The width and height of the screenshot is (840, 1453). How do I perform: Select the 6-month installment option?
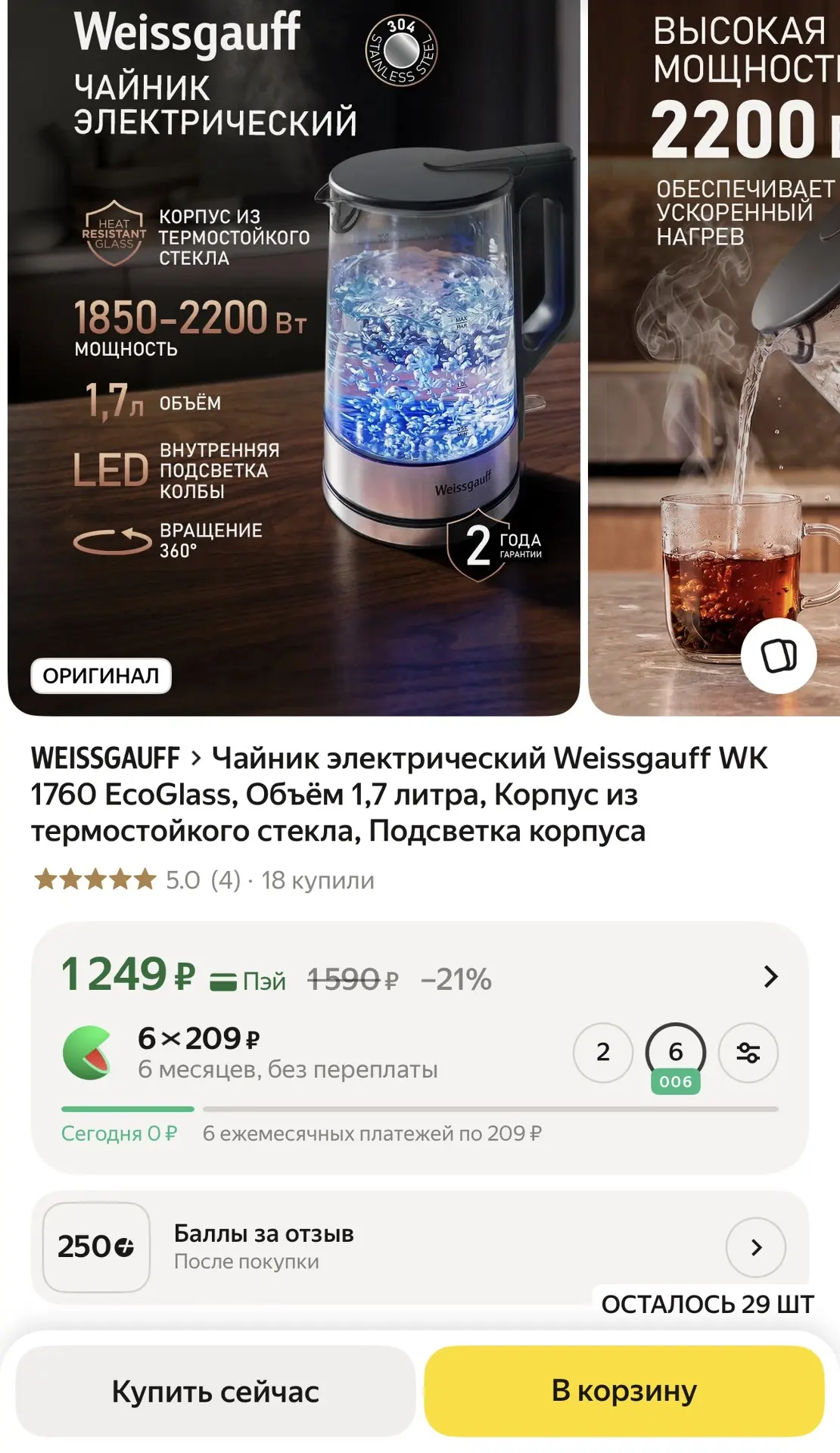click(x=676, y=1053)
